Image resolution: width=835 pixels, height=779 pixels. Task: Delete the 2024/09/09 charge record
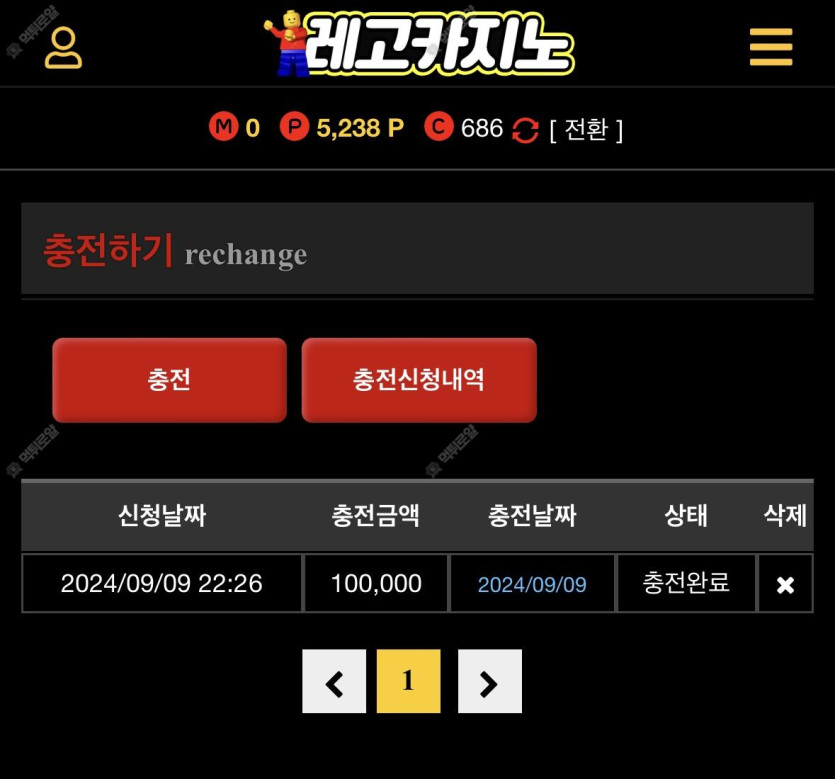785,584
